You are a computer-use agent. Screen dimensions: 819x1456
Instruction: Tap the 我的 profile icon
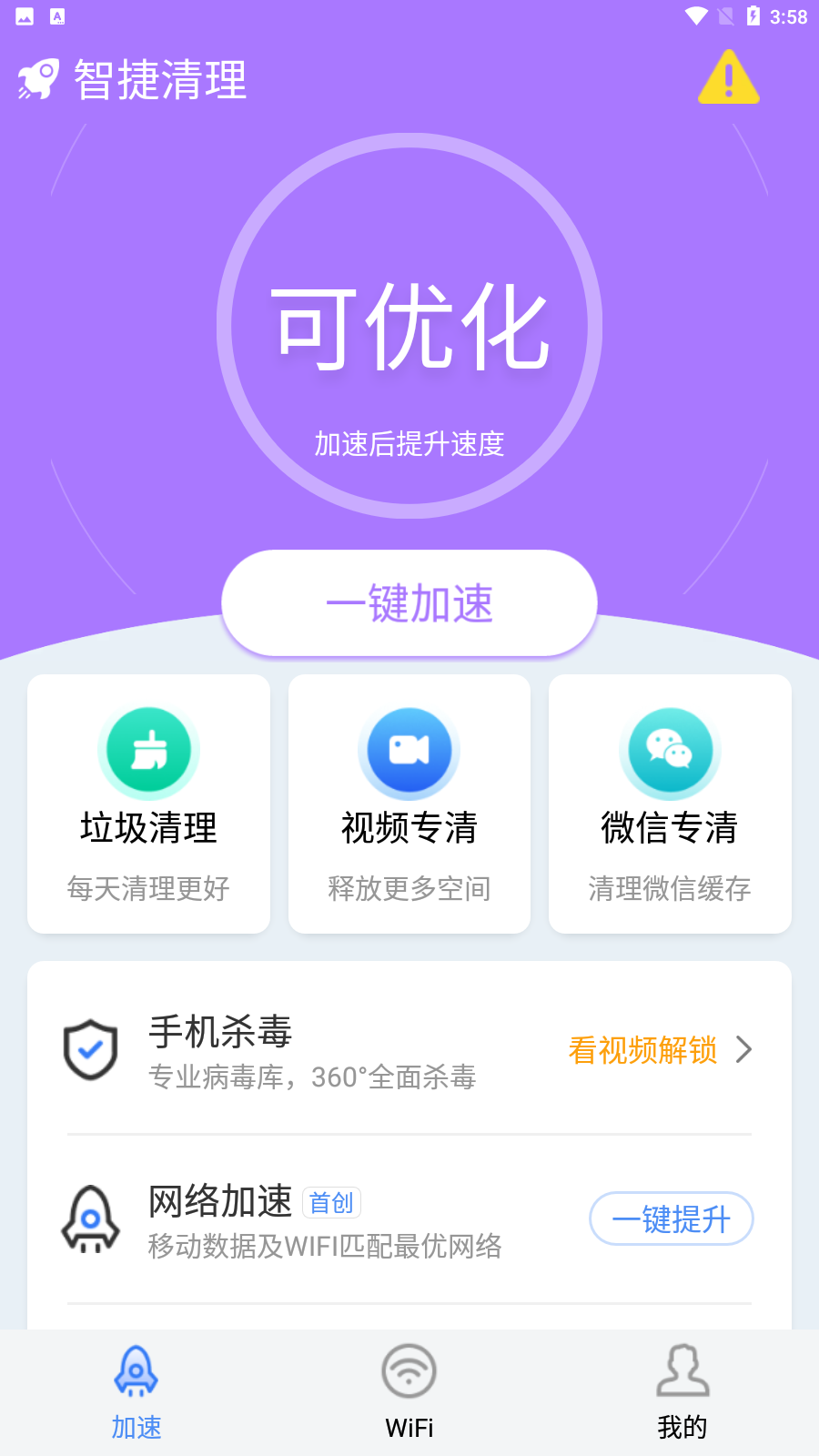(x=682, y=1370)
